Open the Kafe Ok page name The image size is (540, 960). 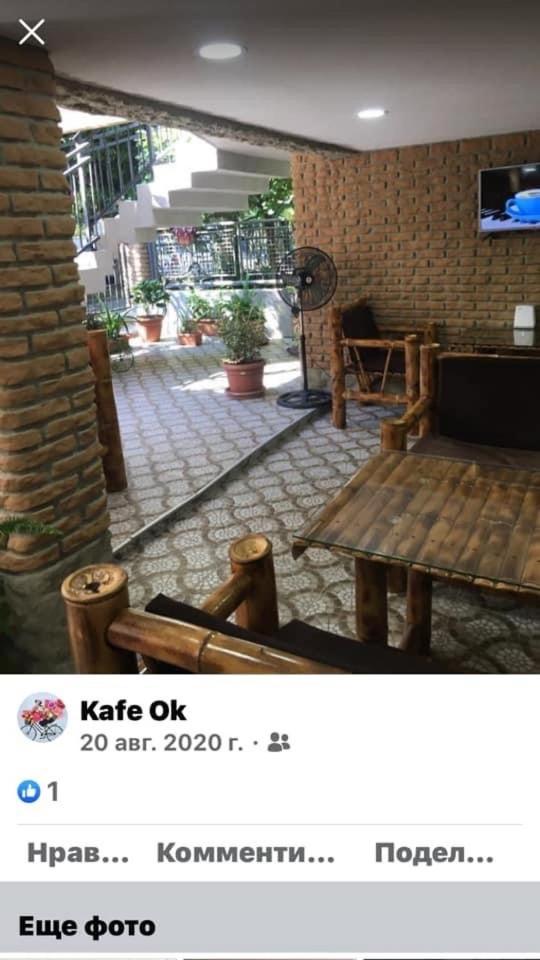(133, 711)
